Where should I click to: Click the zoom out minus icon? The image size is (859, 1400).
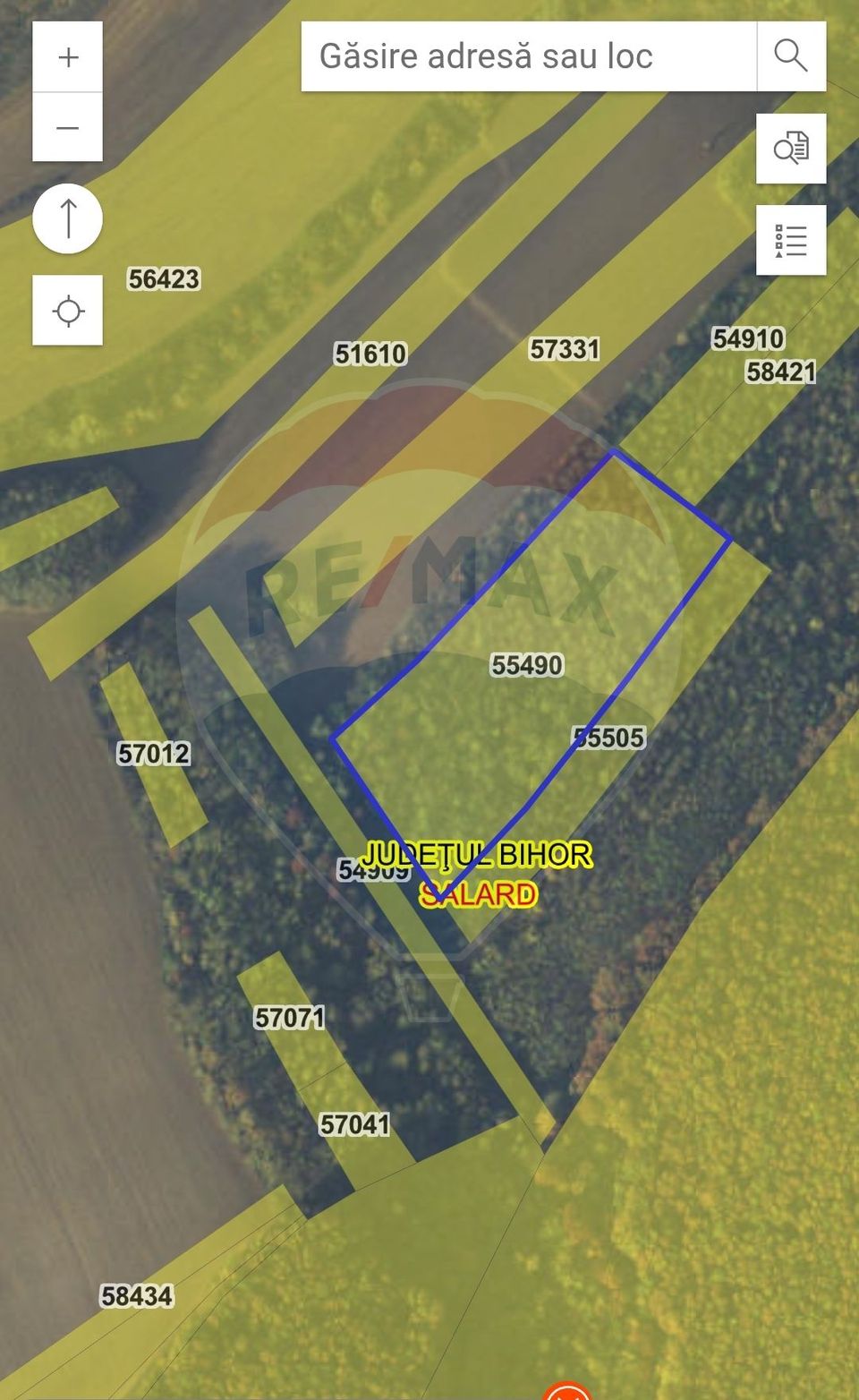pos(67,127)
